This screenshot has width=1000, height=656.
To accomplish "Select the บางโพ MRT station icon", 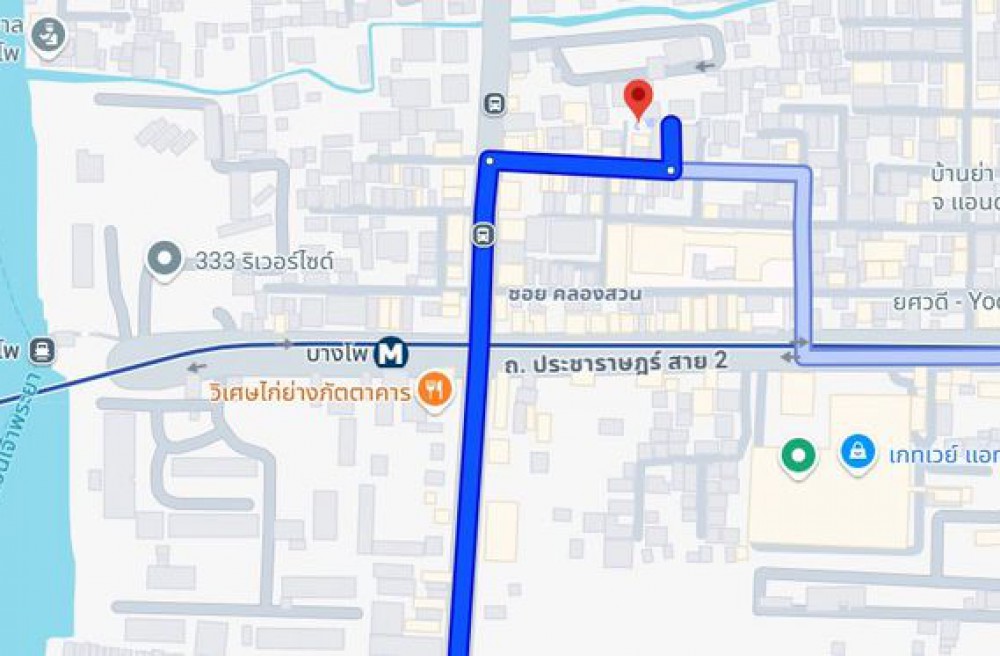I will pyautogui.click(x=392, y=352).
